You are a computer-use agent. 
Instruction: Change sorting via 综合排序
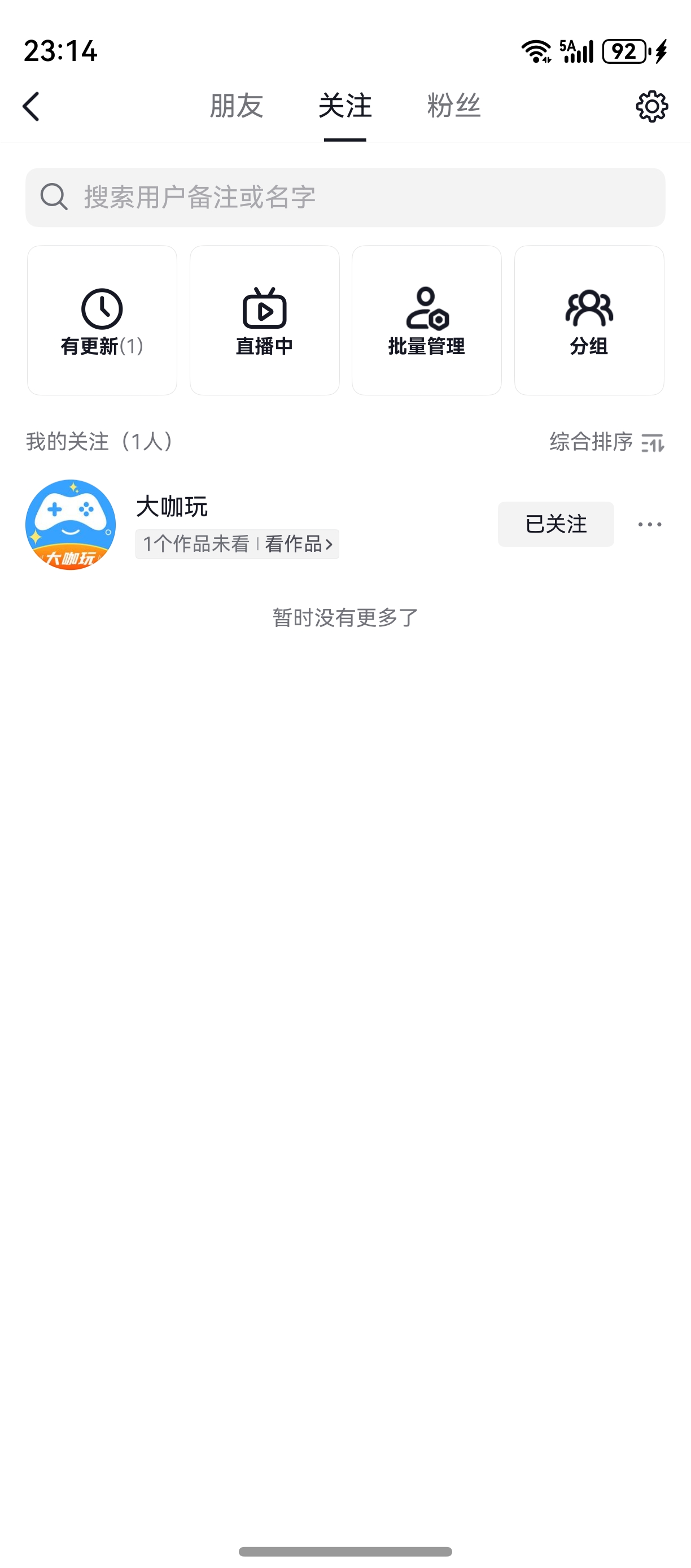[606, 442]
